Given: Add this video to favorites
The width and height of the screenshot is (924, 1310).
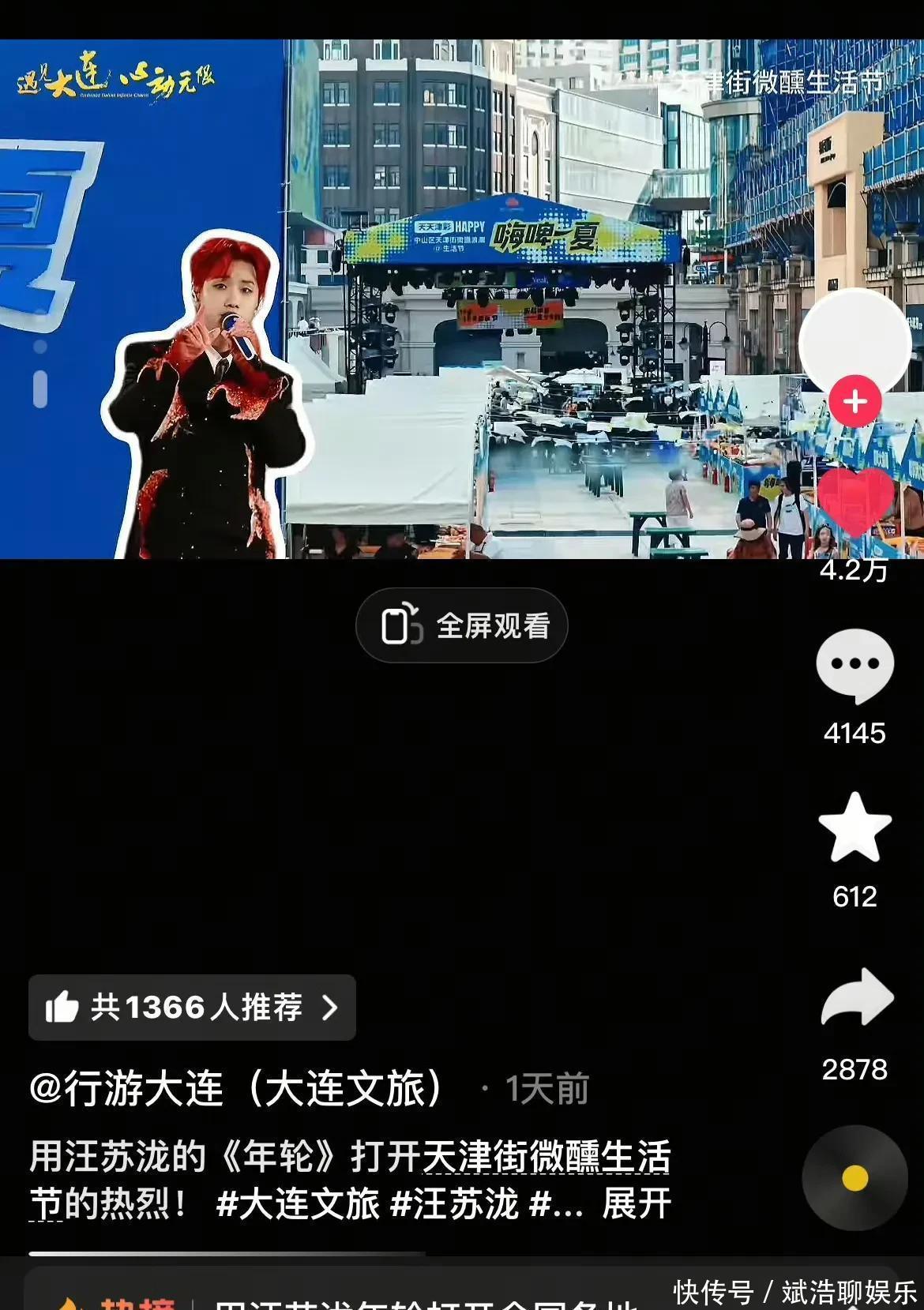Looking at the screenshot, I should pyautogui.click(x=855, y=828).
